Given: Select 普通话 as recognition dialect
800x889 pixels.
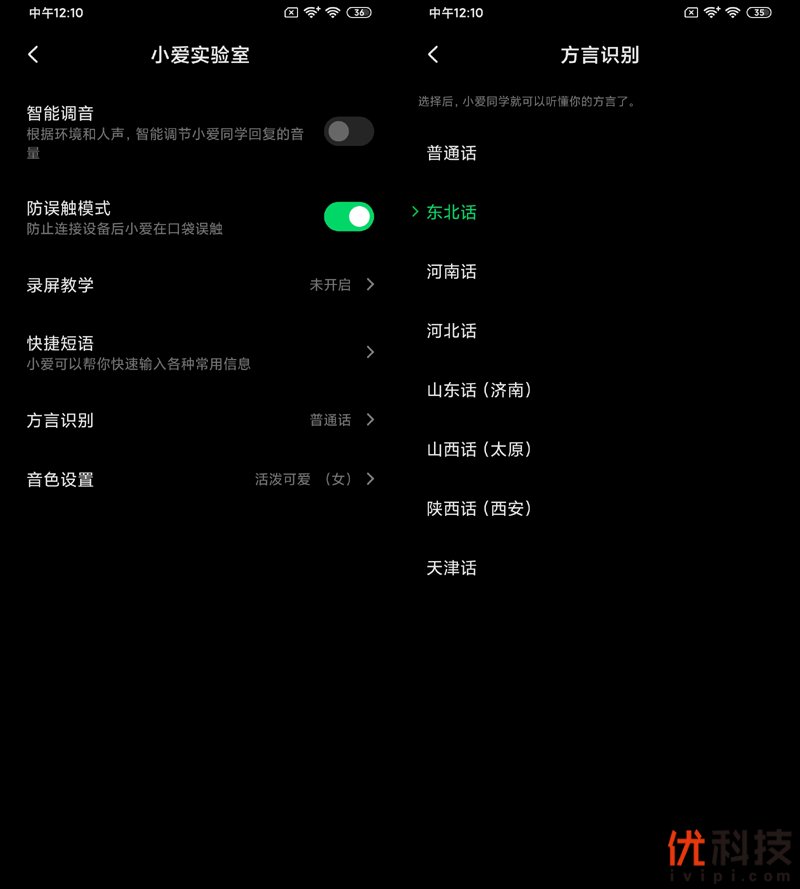Looking at the screenshot, I should coord(450,153).
